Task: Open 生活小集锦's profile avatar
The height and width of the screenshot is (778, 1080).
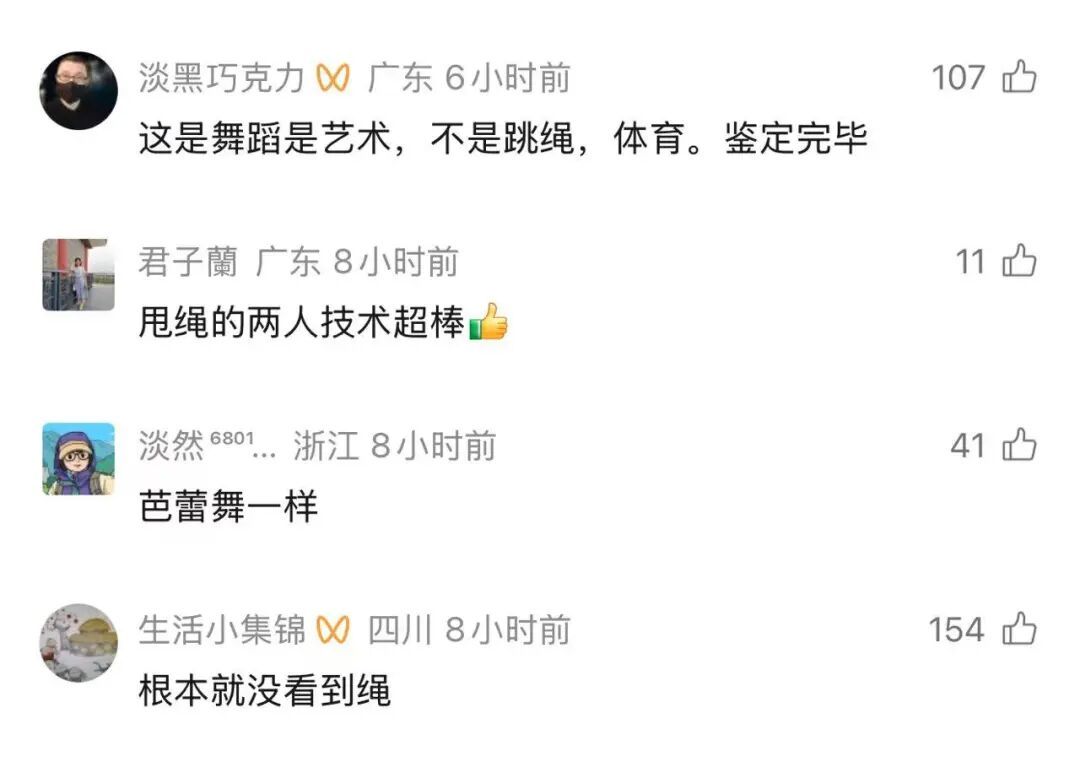Action: click(78, 643)
